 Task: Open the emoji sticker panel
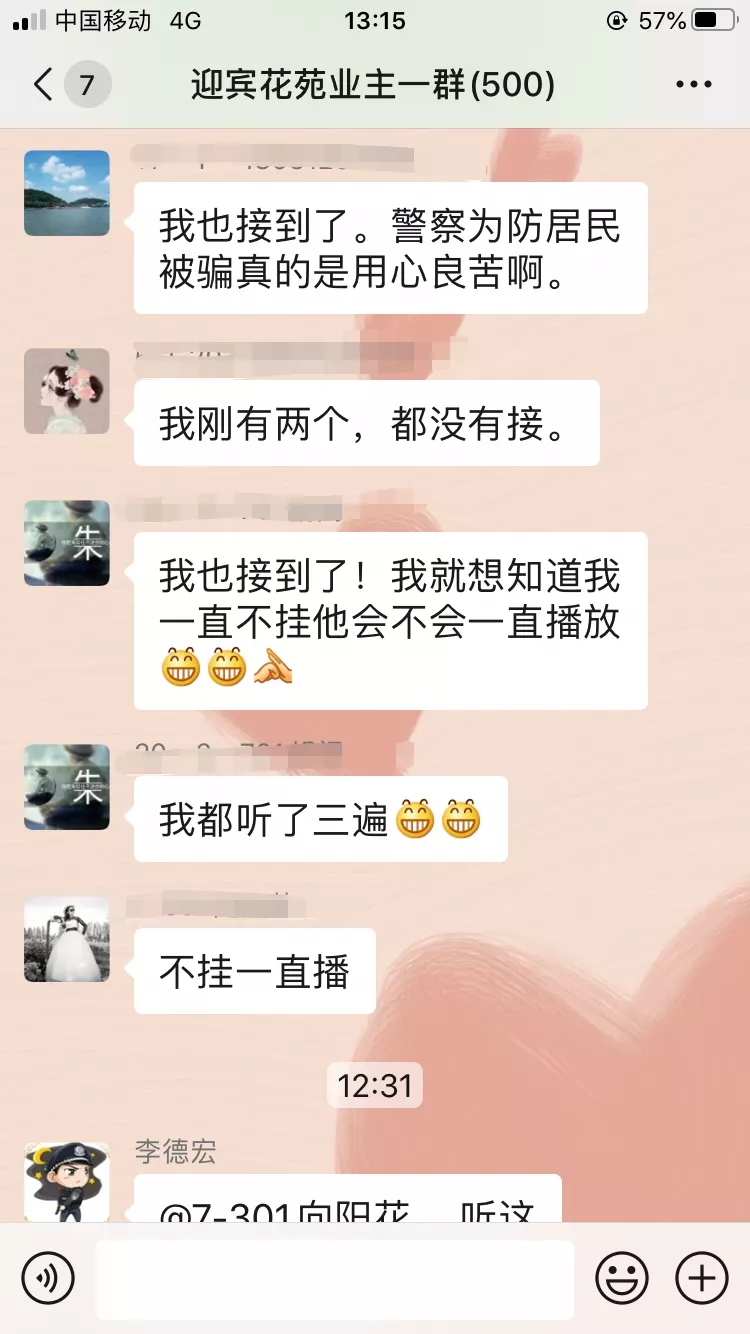tap(621, 1277)
